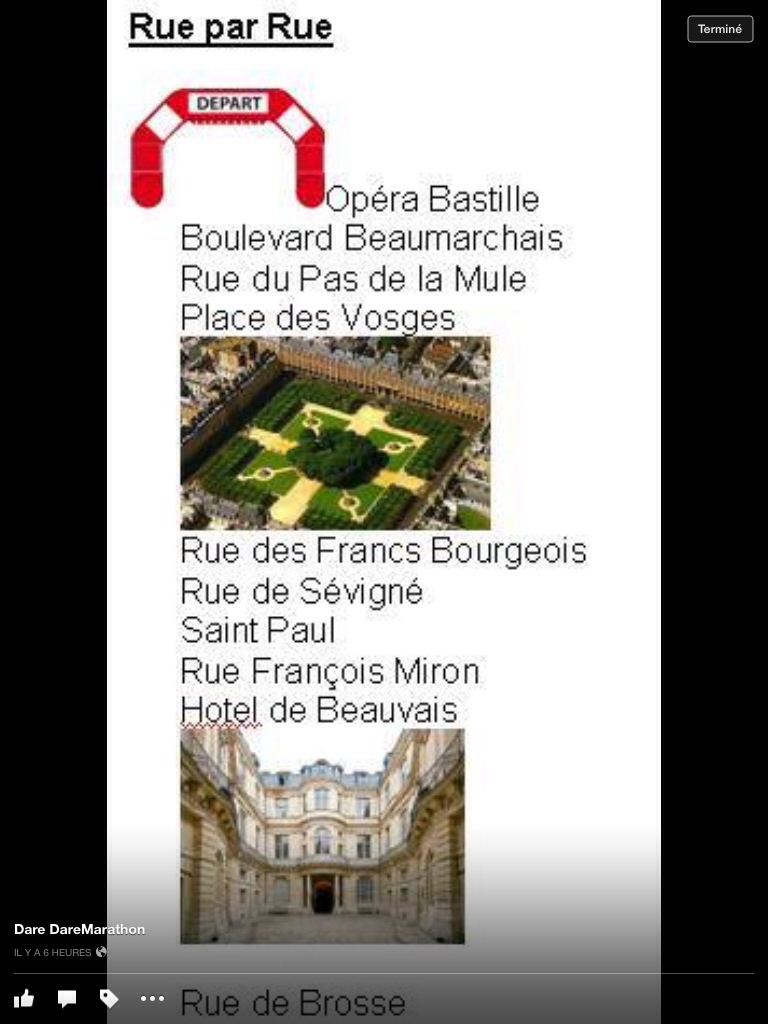Open the three-dot more options menu
The image size is (768, 1024).
click(x=152, y=998)
